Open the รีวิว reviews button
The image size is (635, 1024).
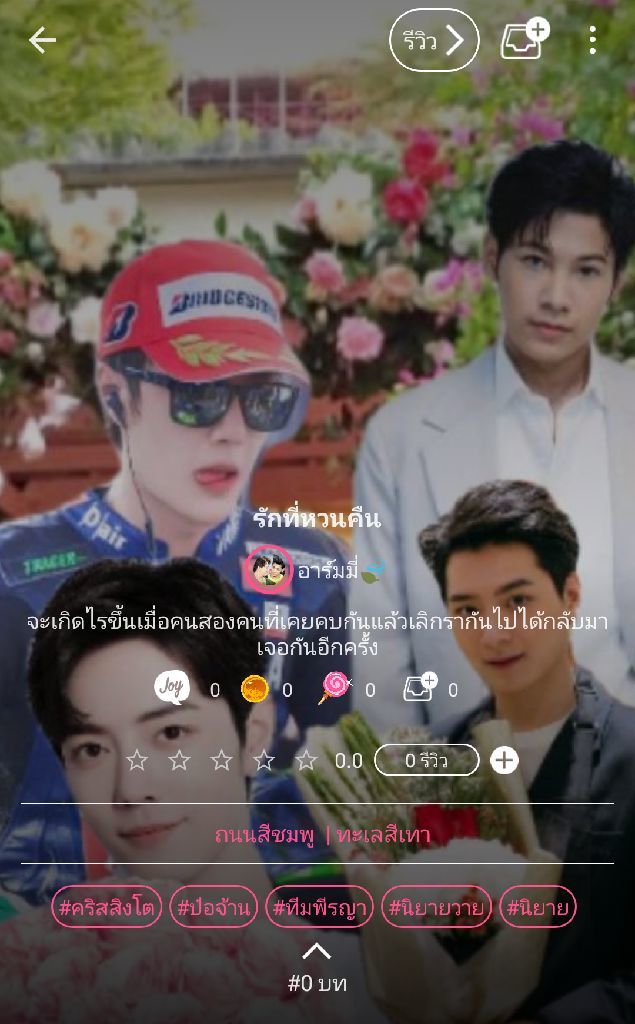point(433,40)
